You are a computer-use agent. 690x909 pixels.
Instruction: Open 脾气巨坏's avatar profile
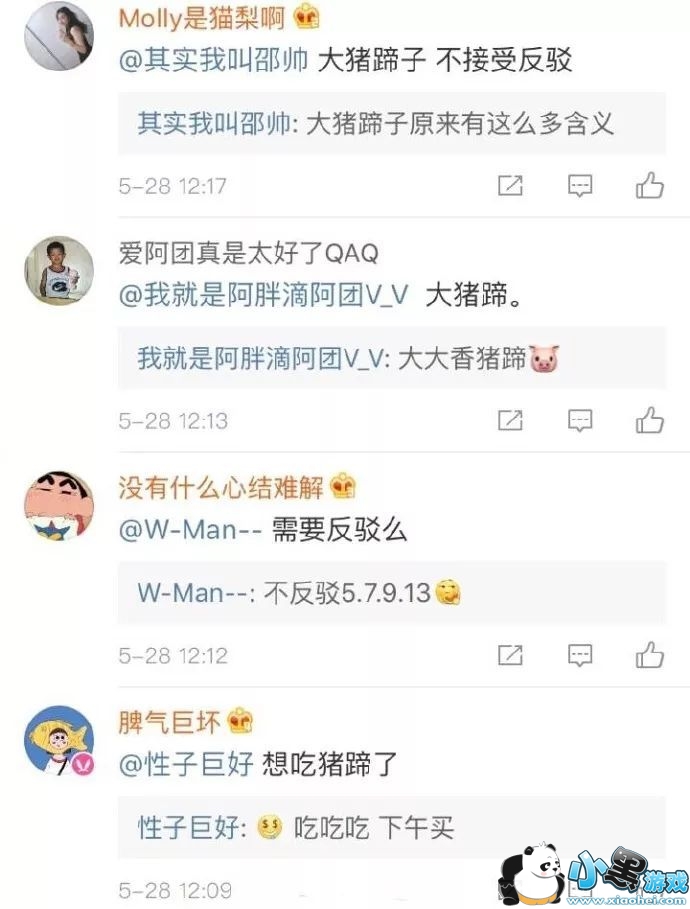tap(59, 740)
